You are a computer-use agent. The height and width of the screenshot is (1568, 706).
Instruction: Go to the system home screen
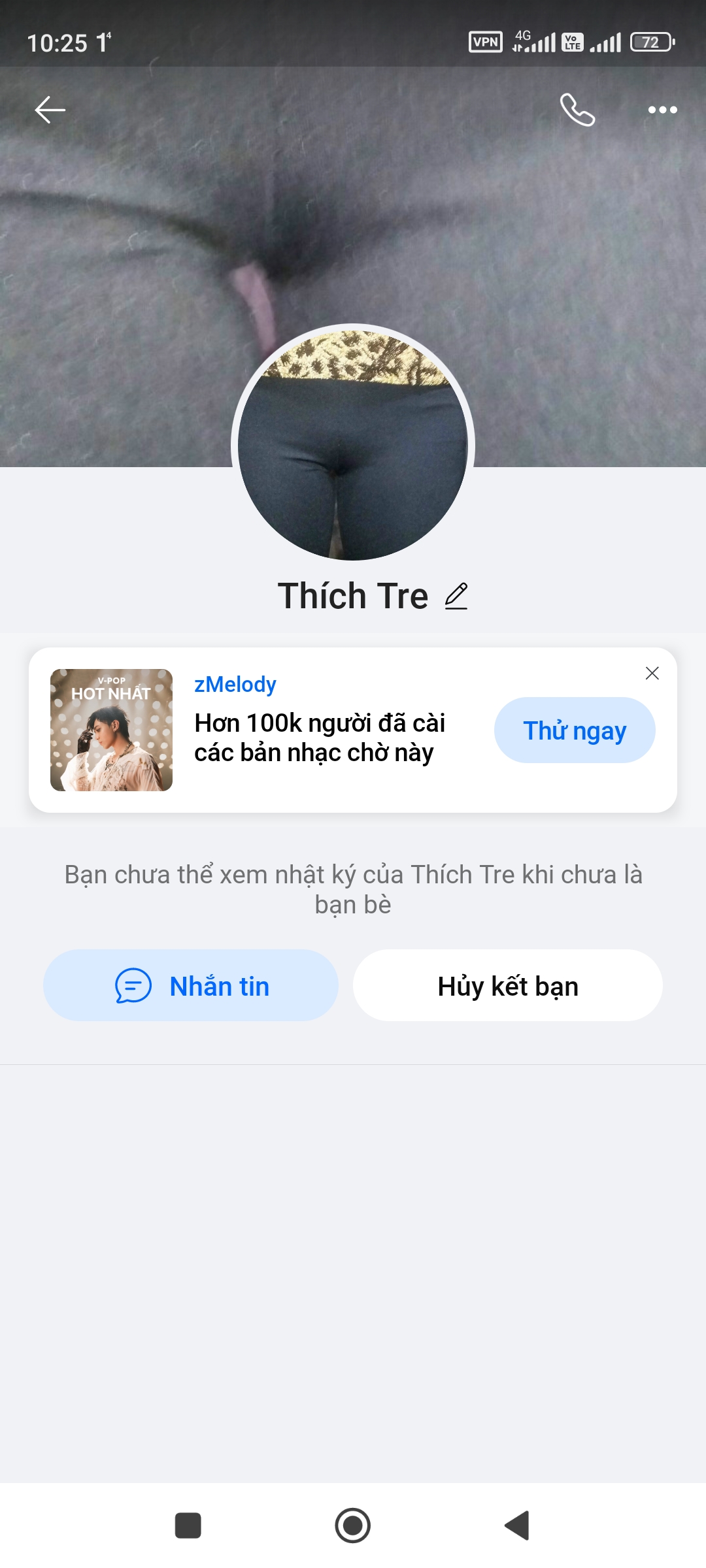[x=353, y=1526]
